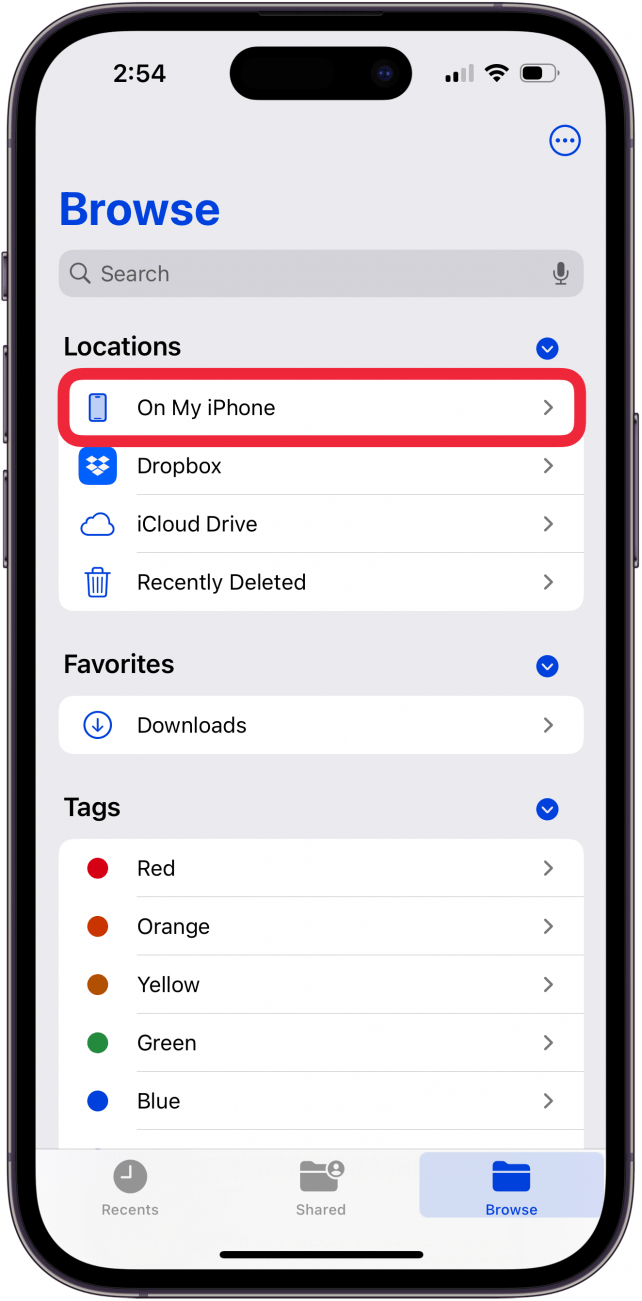Select the Browse tab
Viewport: 642px width, 1301px height.
pos(511,1188)
